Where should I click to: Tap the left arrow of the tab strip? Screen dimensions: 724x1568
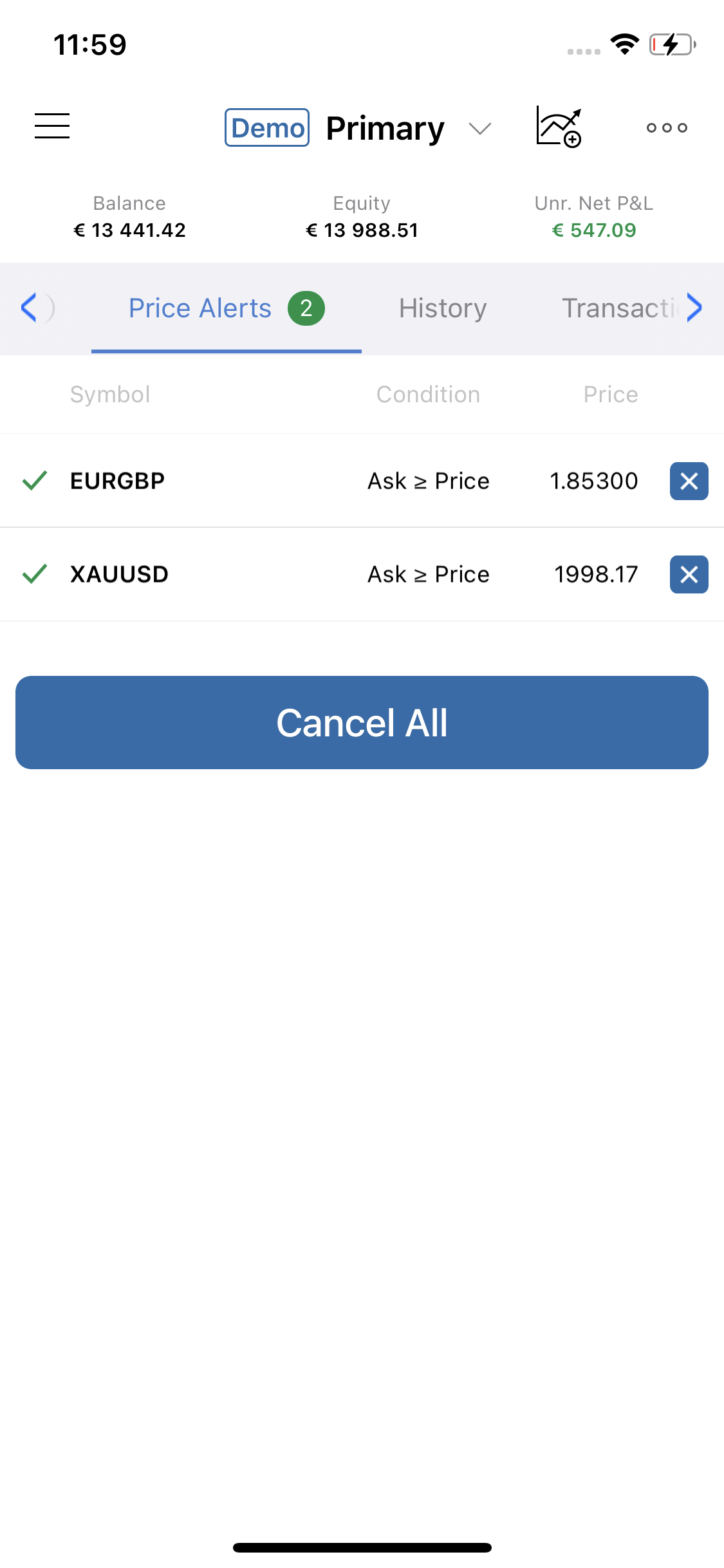[28, 307]
